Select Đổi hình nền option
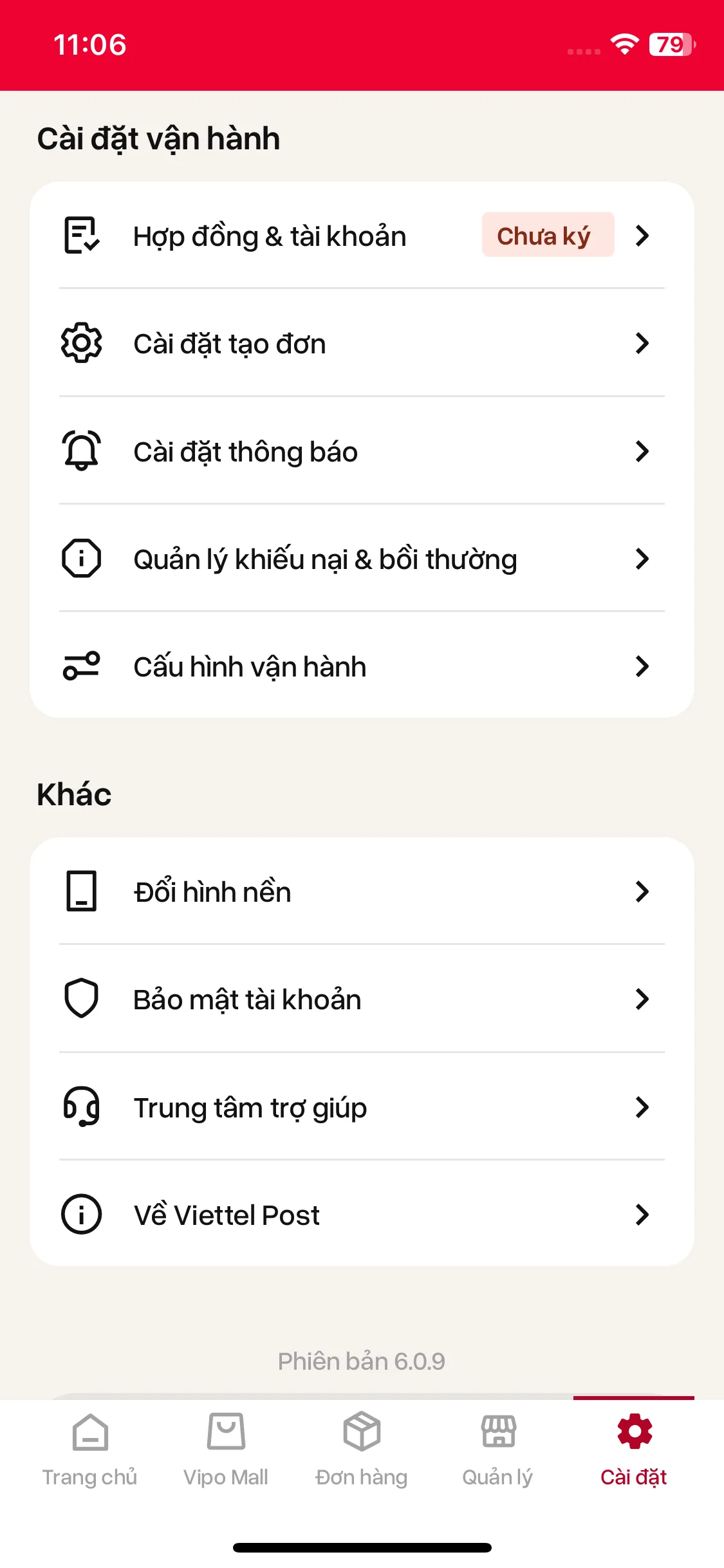The image size is (724, 1568). coord(360,891)
